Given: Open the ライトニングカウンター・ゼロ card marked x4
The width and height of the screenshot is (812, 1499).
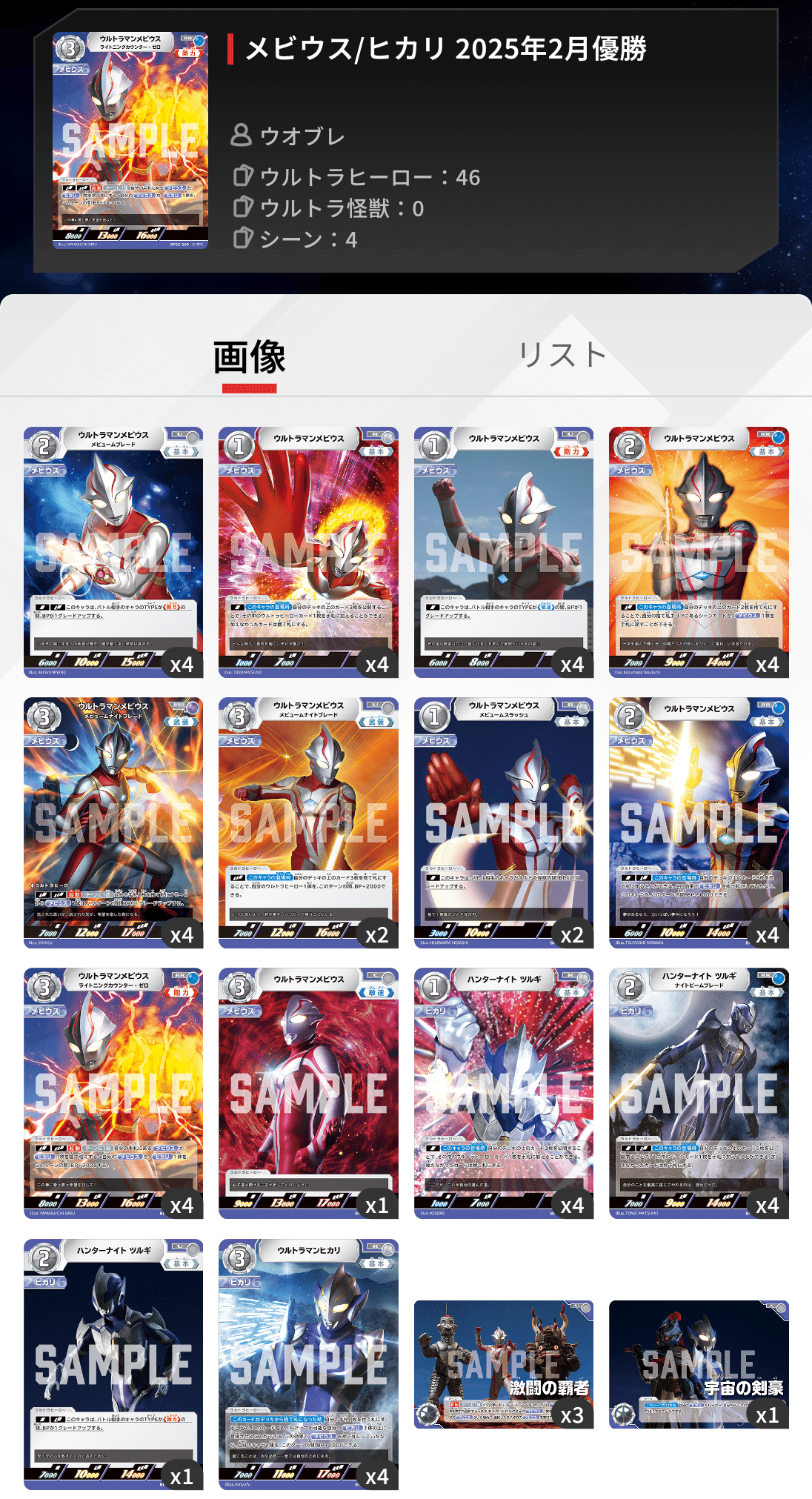Looking at the screenshot, I should click(113, 1093).
